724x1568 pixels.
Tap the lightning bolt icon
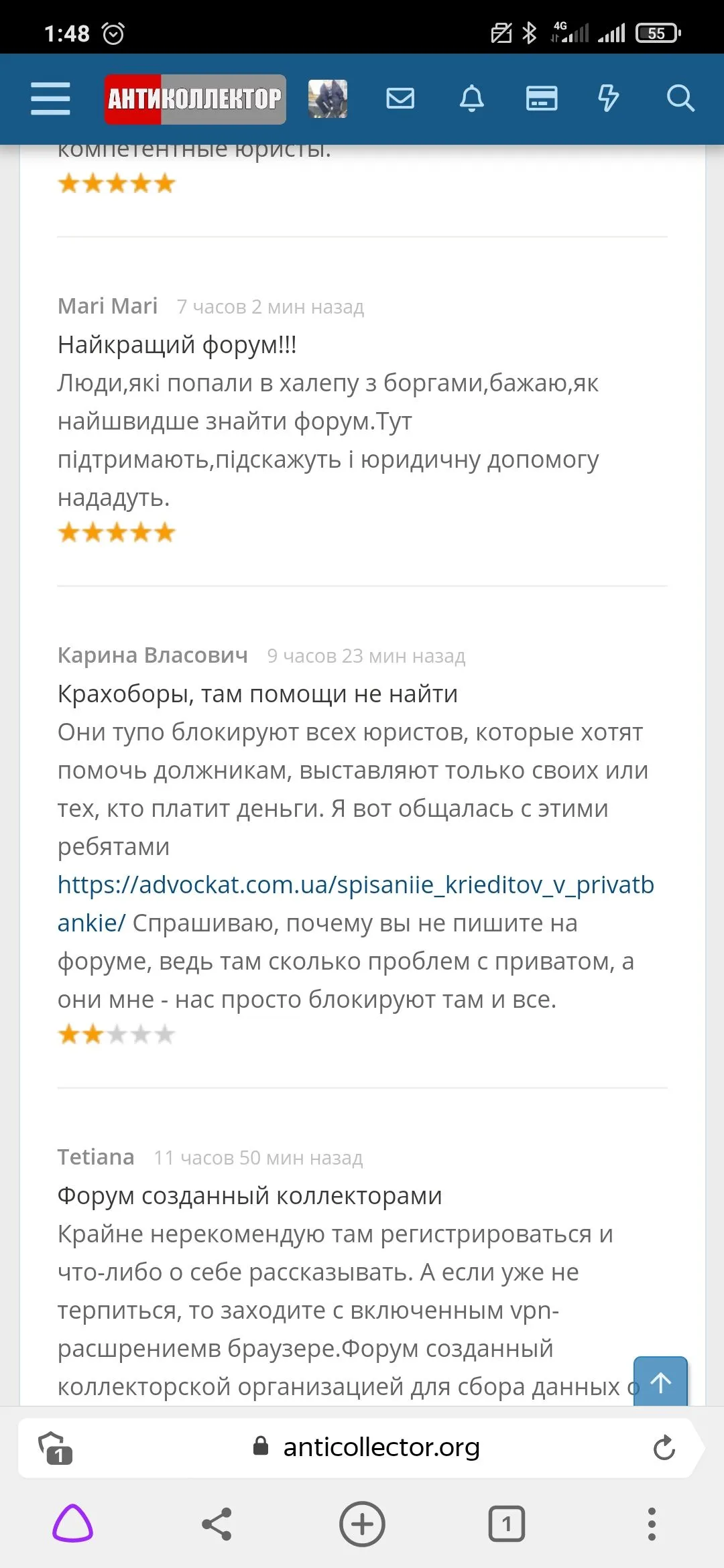point(608,99)
